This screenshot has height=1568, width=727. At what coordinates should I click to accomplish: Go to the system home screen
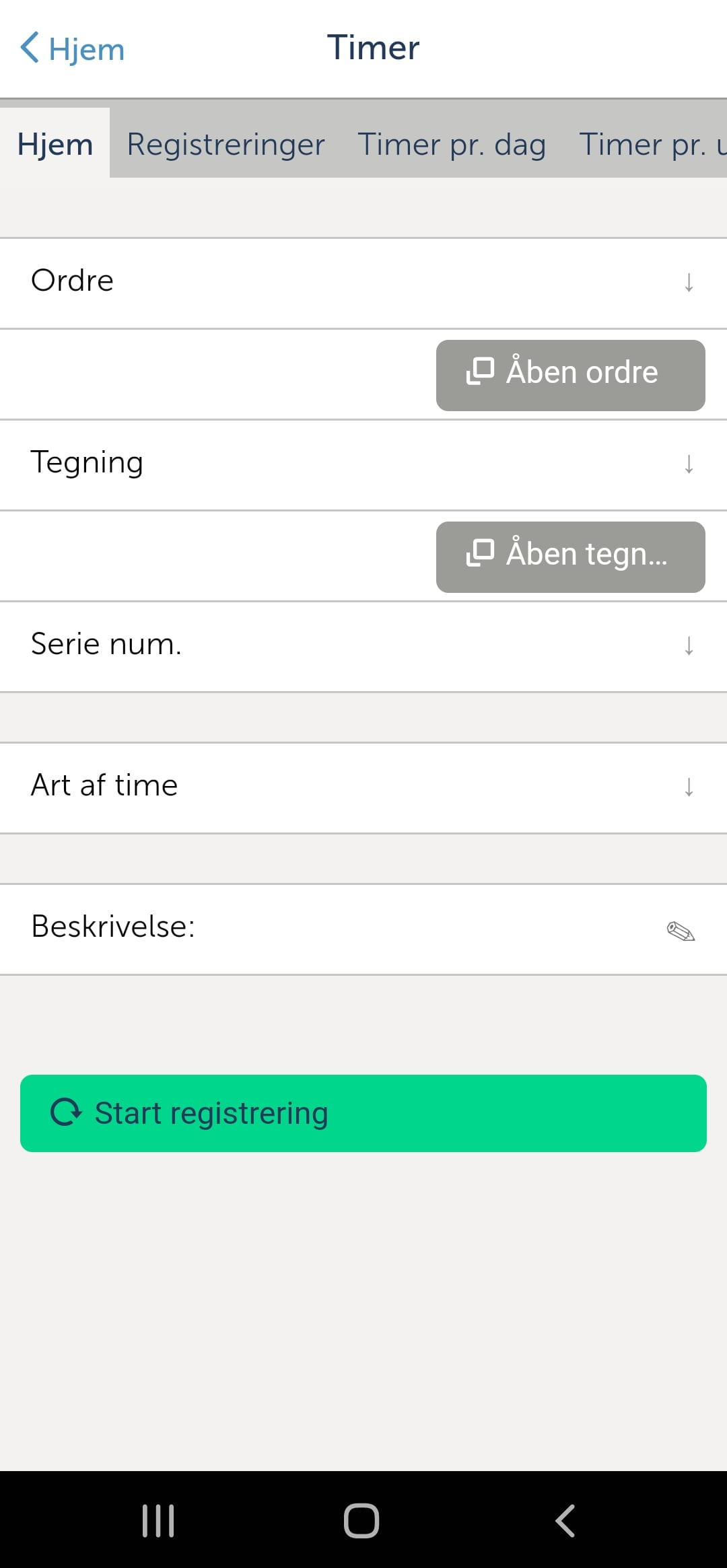361,1521
